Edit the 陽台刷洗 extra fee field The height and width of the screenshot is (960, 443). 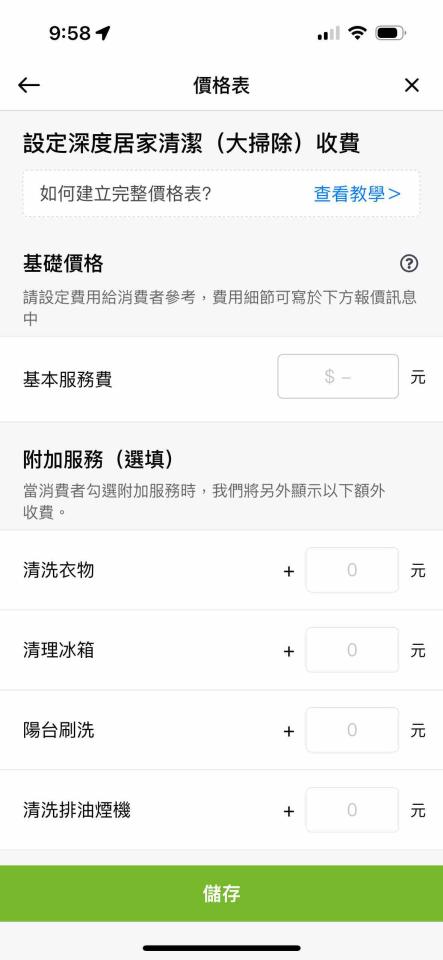coord(352,730)
